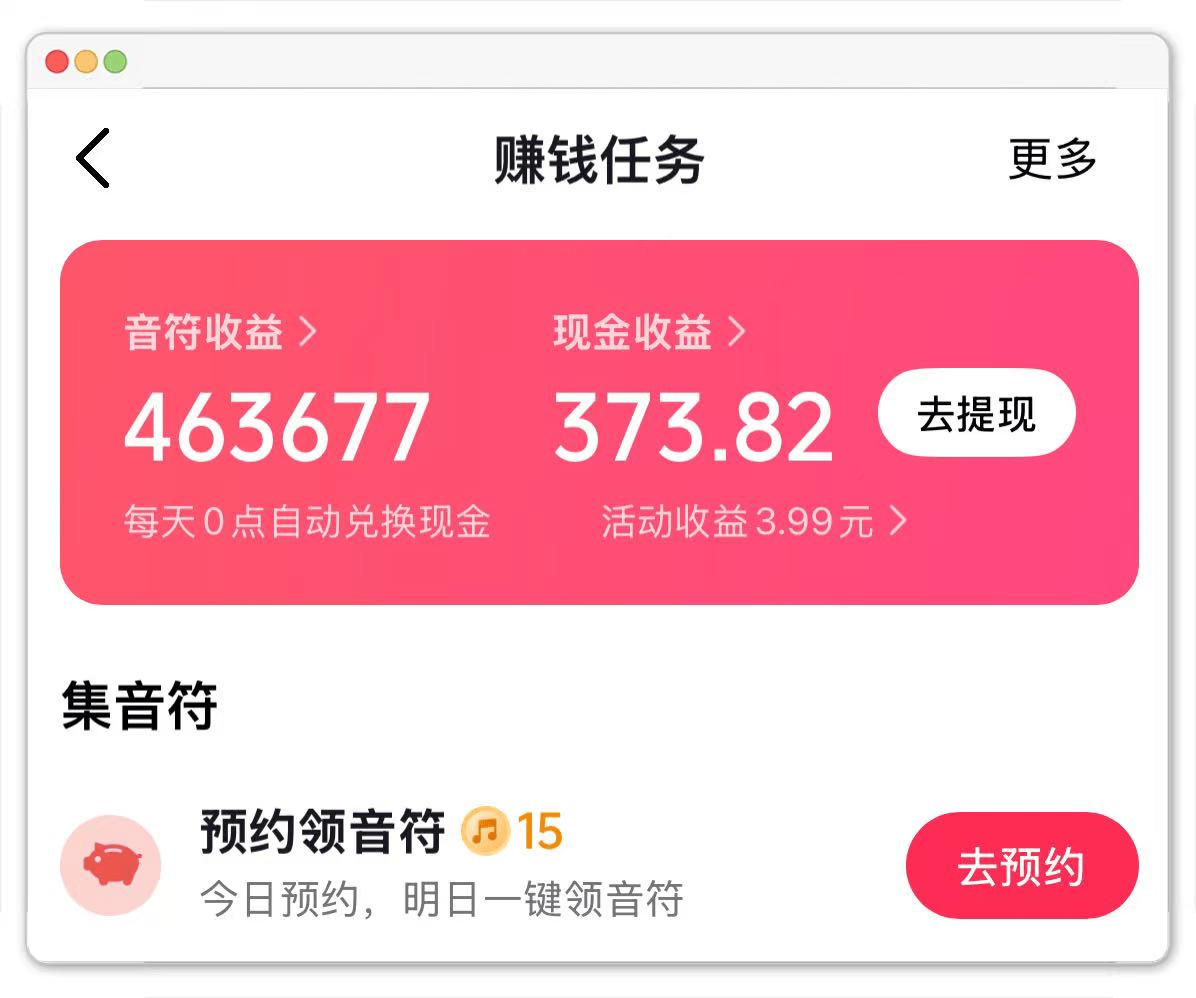The image size is (1196, 998).
Task: Go back using the arrow
Action: pyautogui.click(x=93, y=158)
